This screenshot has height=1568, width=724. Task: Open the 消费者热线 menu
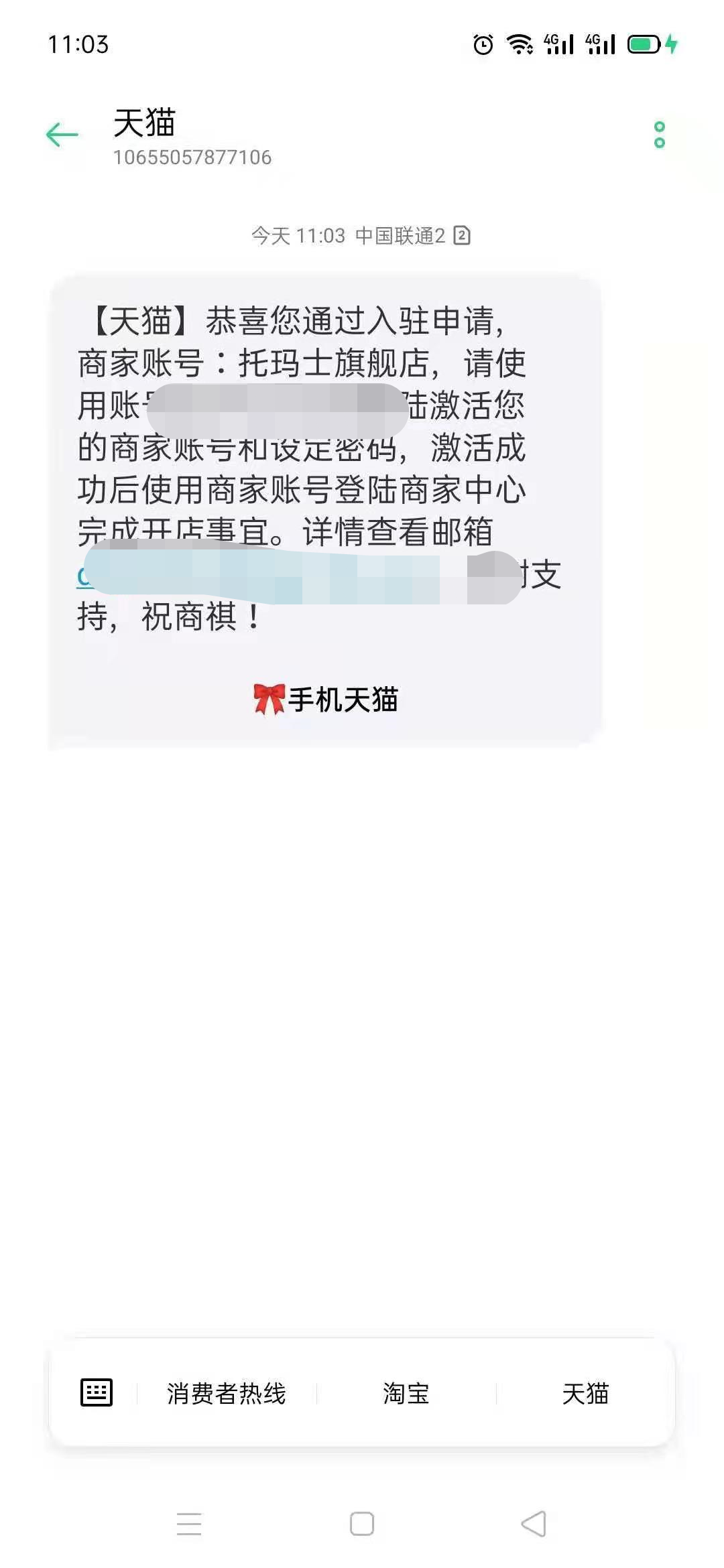click(227, 1394)
